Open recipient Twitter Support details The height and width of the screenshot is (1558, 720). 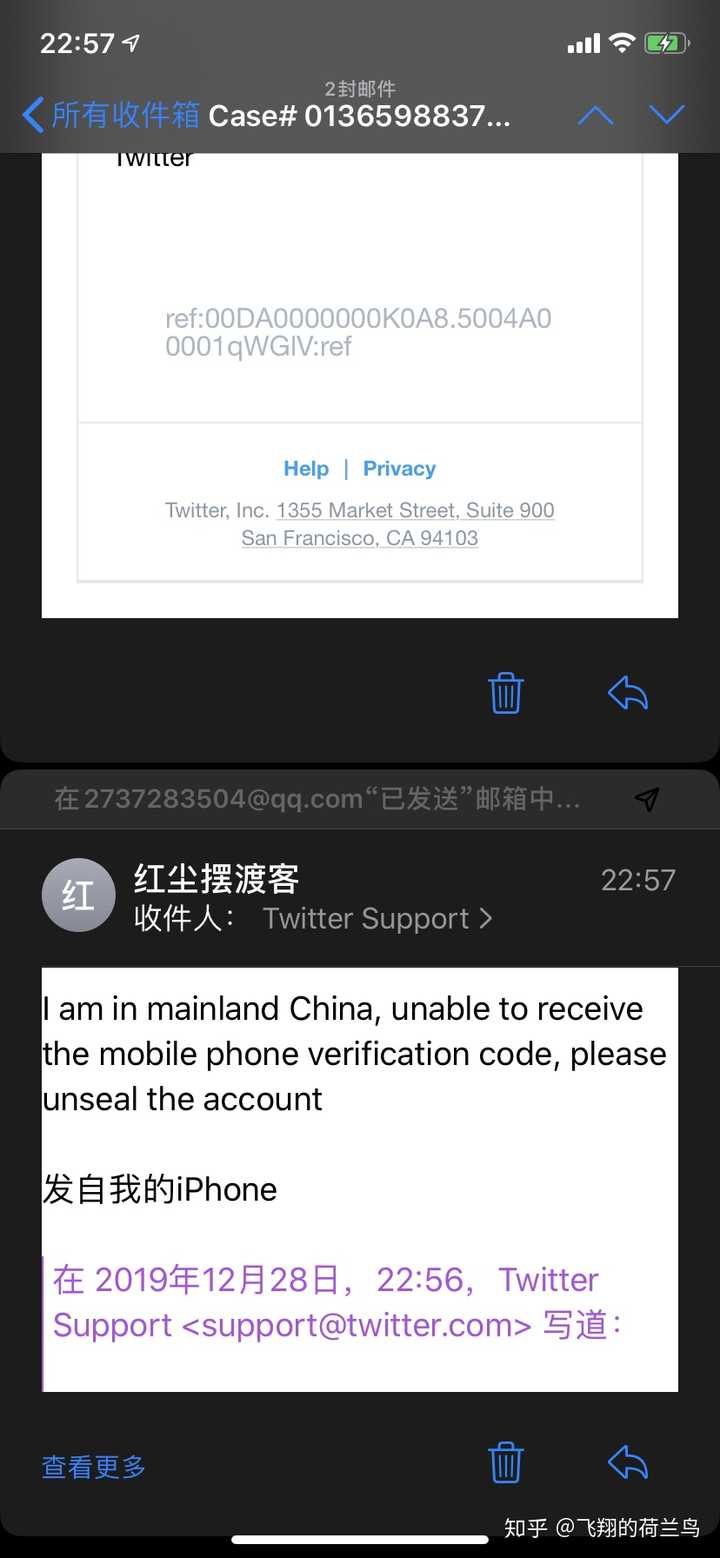(377, 919)
